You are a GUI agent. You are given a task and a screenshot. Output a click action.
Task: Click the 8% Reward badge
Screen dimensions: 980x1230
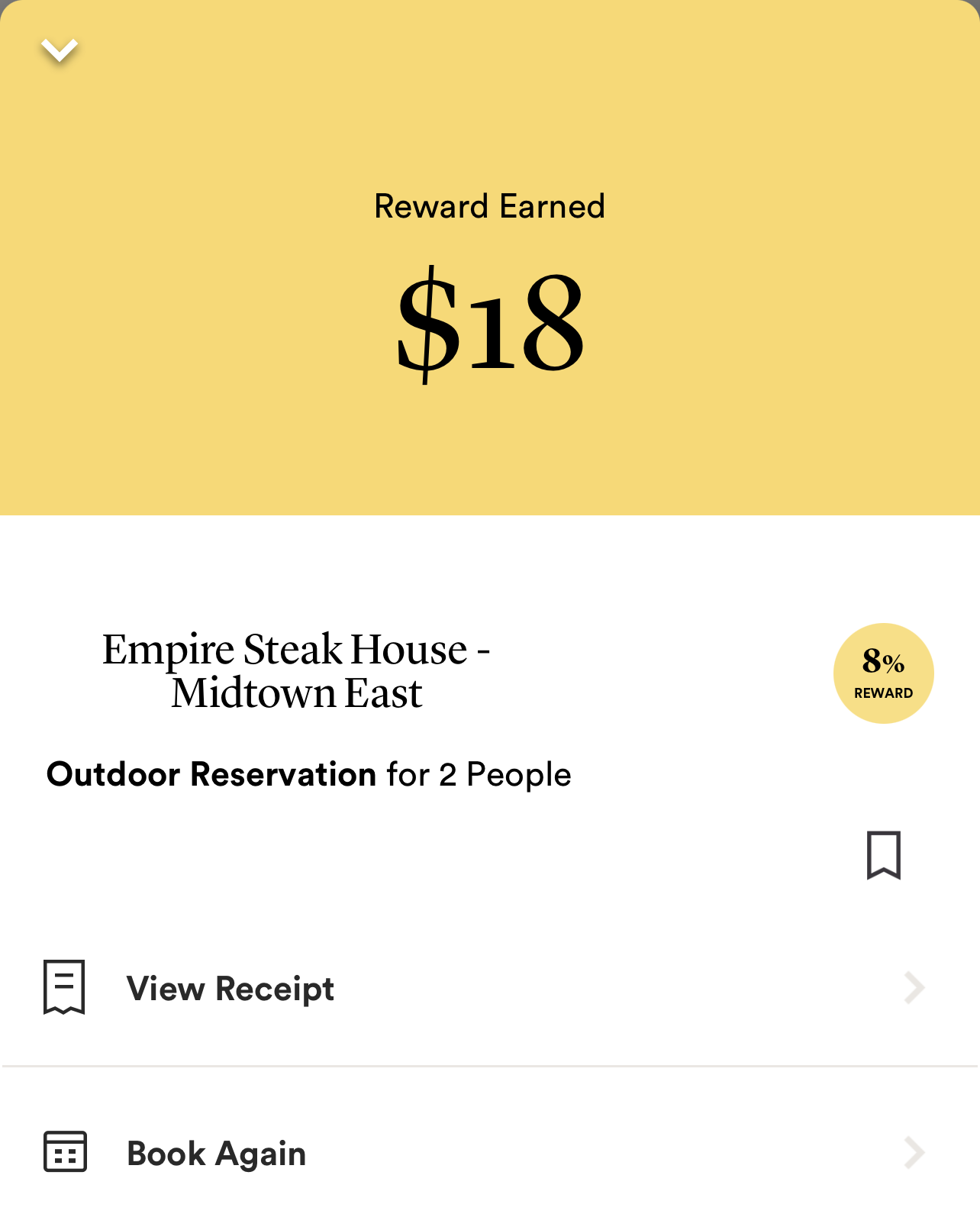(x=883, y=672)
